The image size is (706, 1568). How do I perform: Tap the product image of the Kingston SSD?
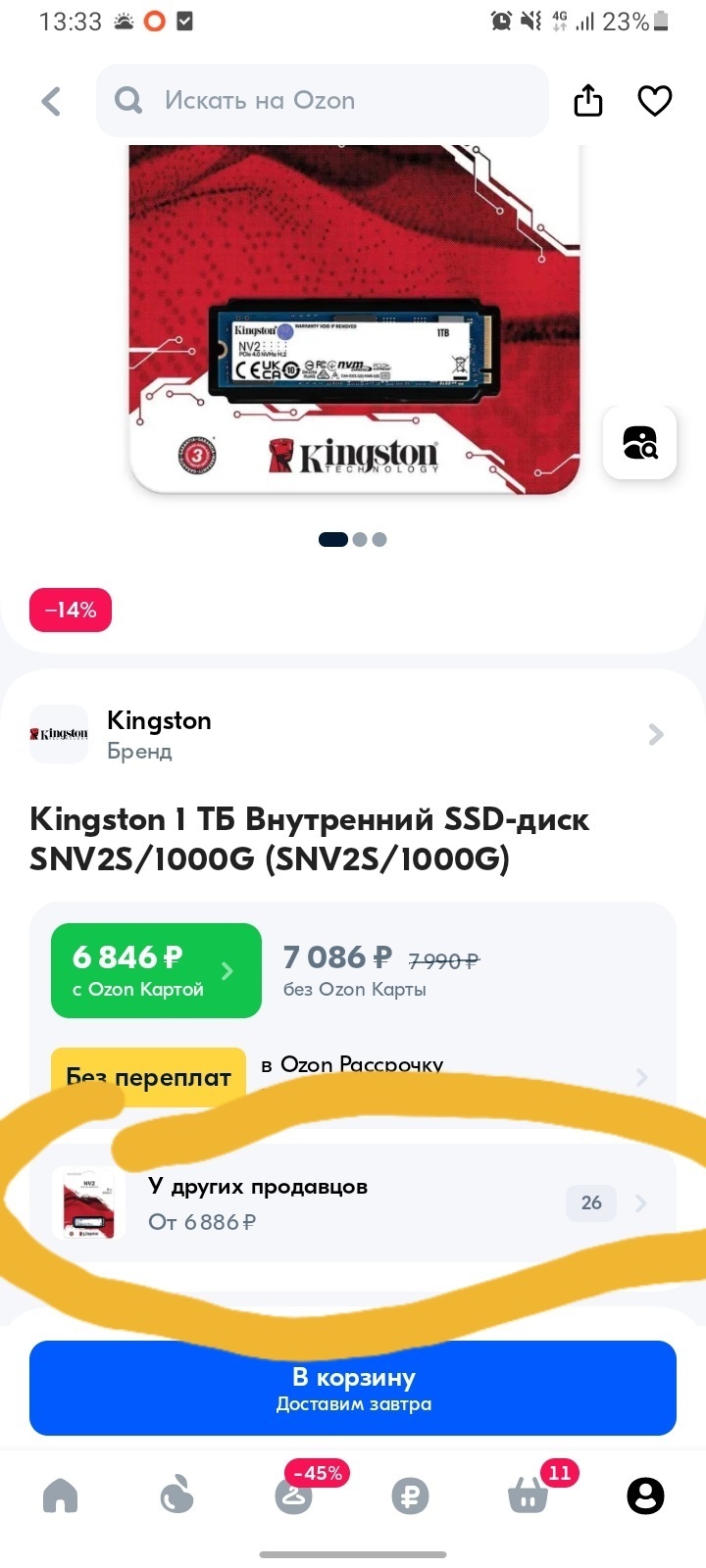[353, 323]
